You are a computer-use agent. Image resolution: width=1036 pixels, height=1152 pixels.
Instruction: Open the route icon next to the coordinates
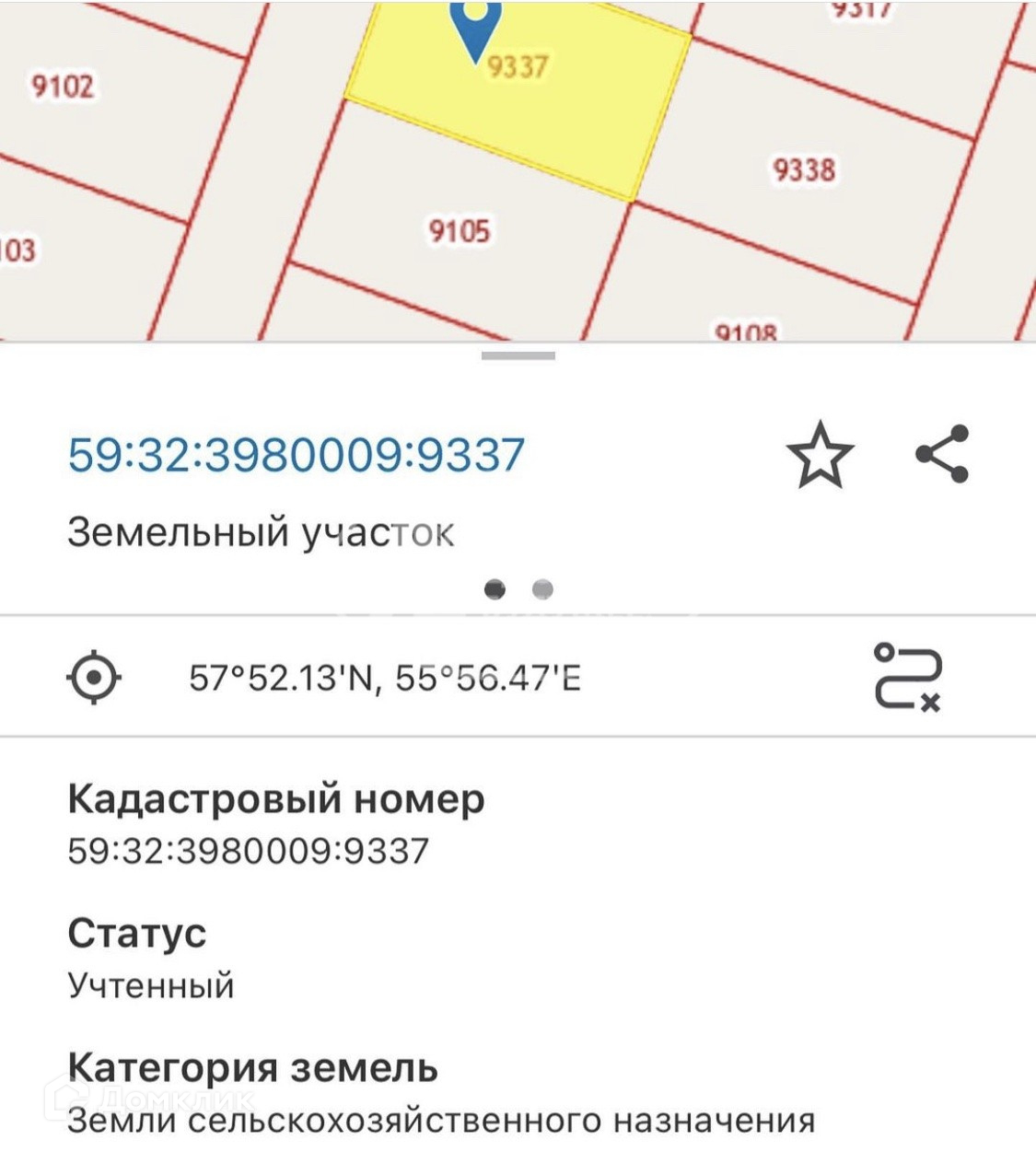tap(907, 677)
